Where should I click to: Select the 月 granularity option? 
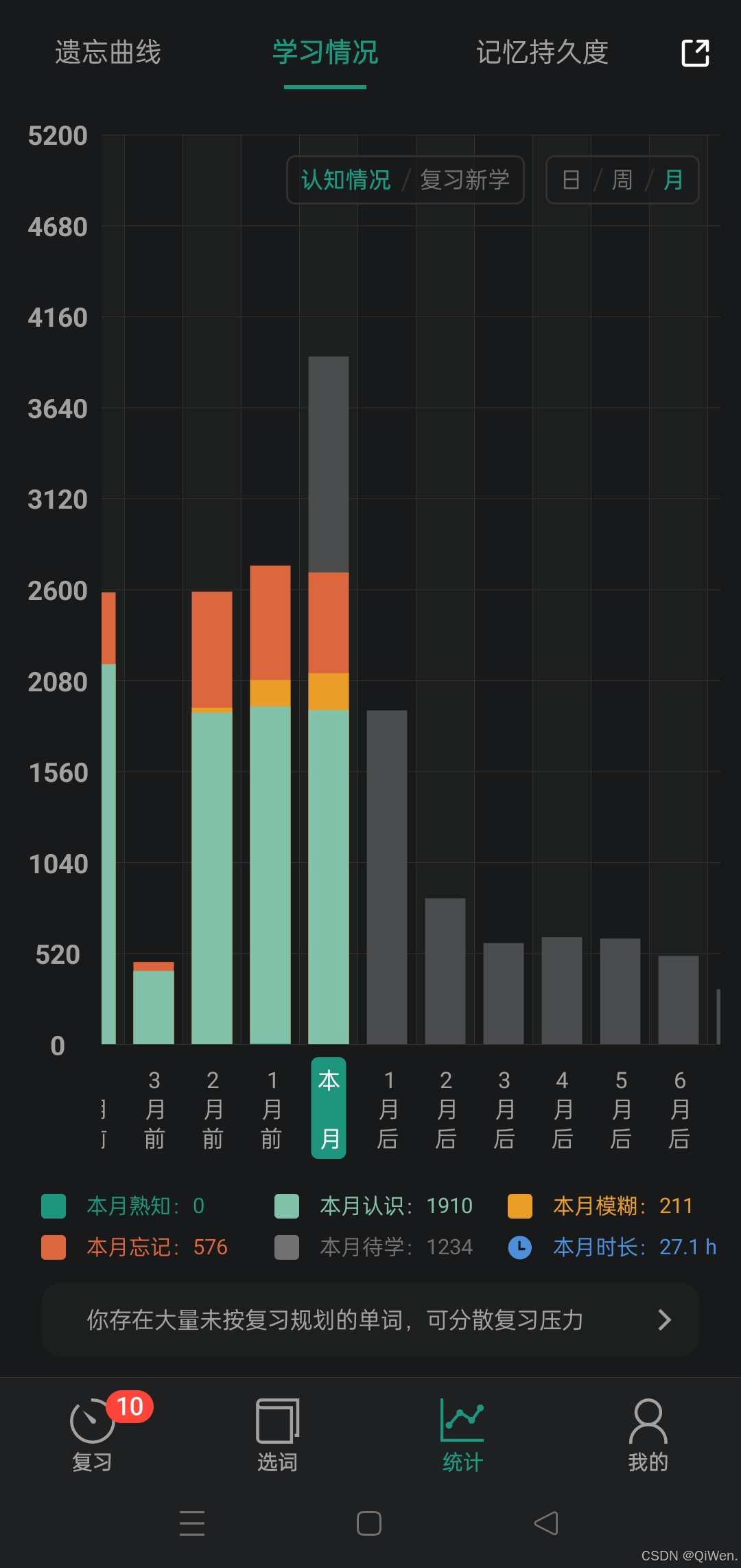pyautogui.click(x=673, y=180)
